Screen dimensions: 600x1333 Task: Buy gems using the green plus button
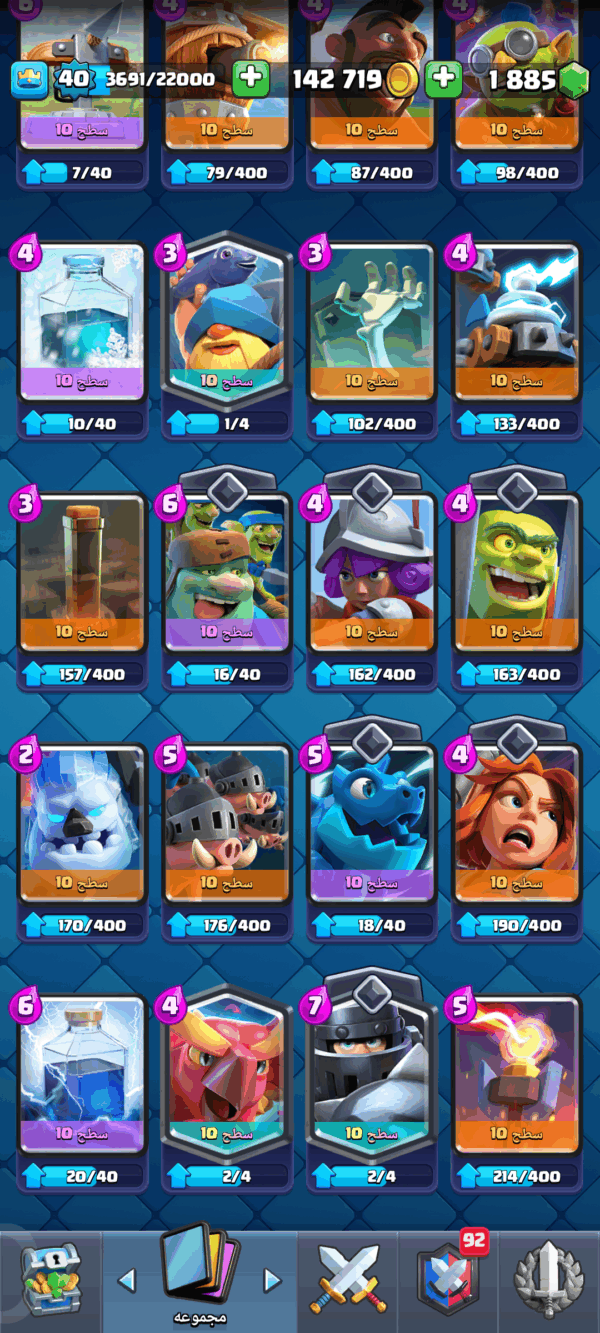point(443,78)
